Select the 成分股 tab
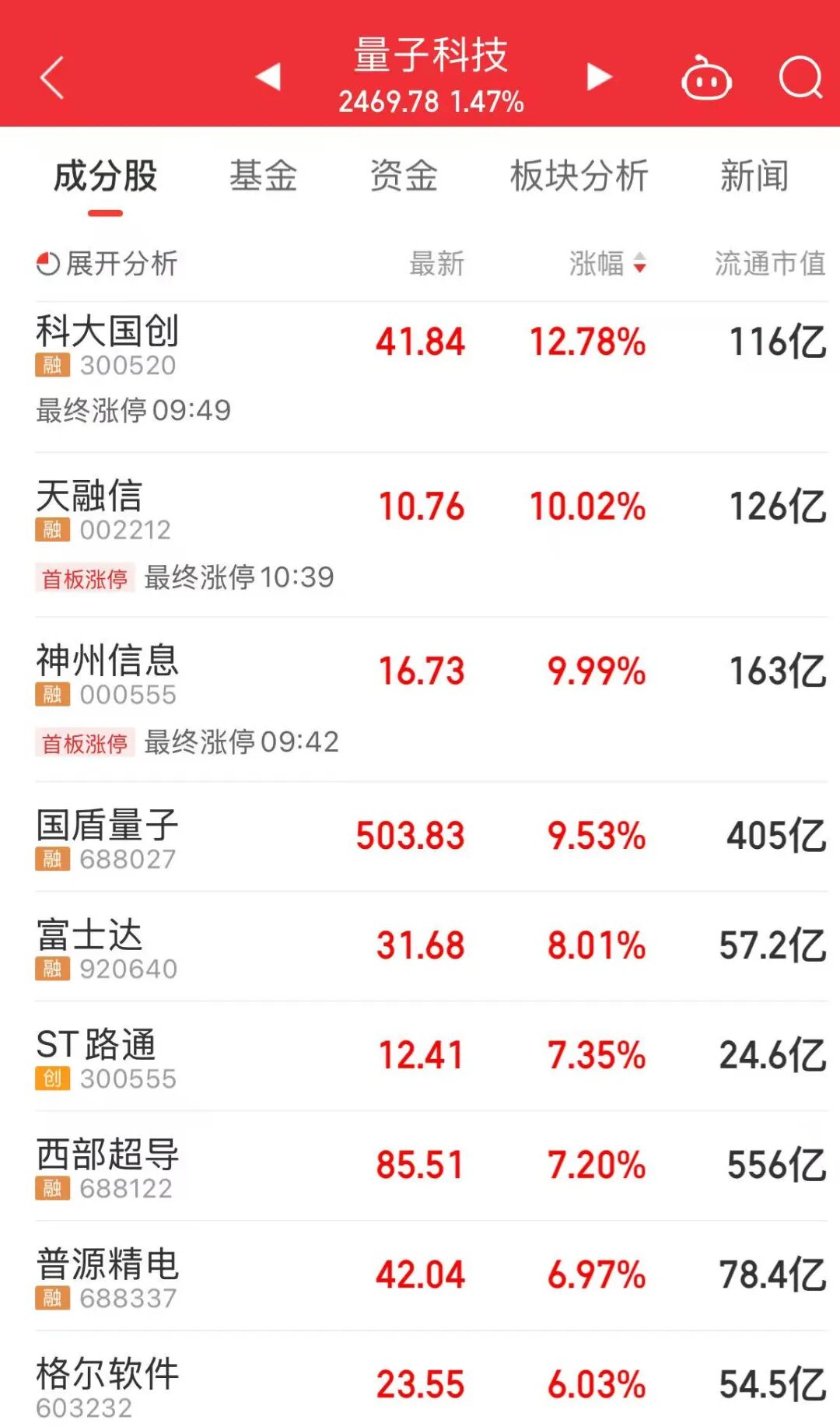 [x=105, y=177]
